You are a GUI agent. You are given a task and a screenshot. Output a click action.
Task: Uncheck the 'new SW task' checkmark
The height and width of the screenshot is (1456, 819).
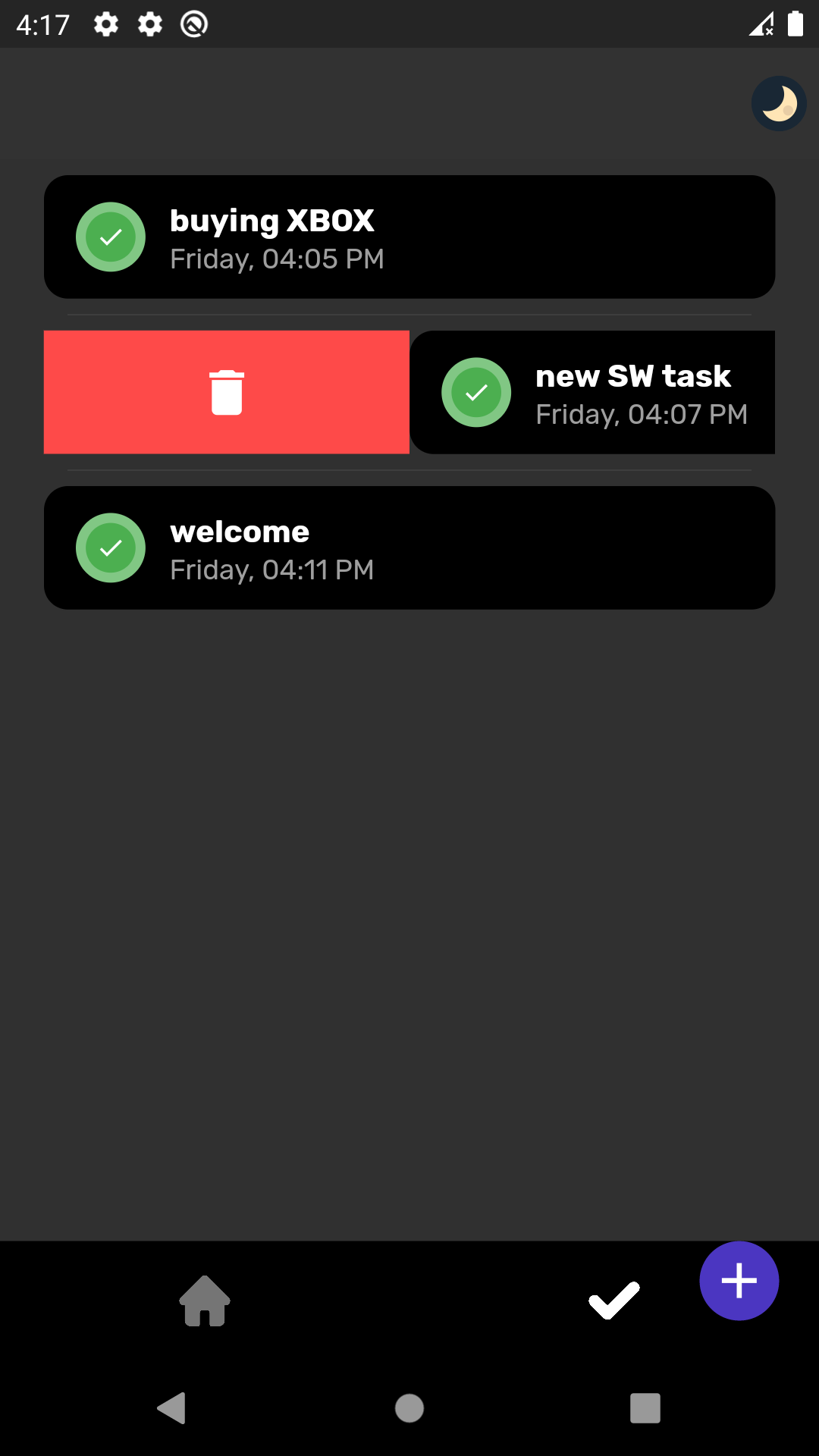coord(476,392)
